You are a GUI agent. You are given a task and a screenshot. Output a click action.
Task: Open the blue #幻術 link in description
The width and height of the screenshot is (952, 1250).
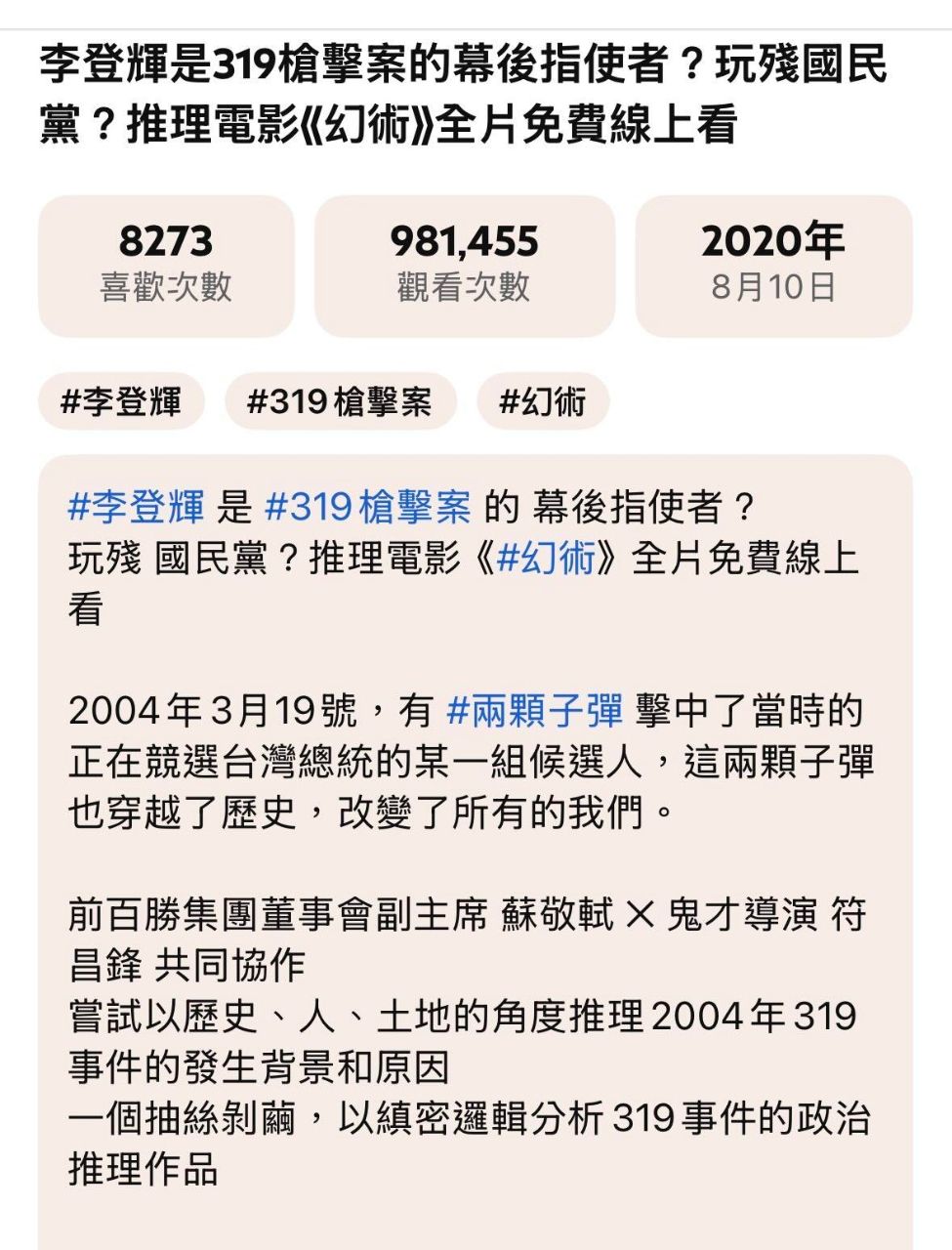(x=546, y=559)
